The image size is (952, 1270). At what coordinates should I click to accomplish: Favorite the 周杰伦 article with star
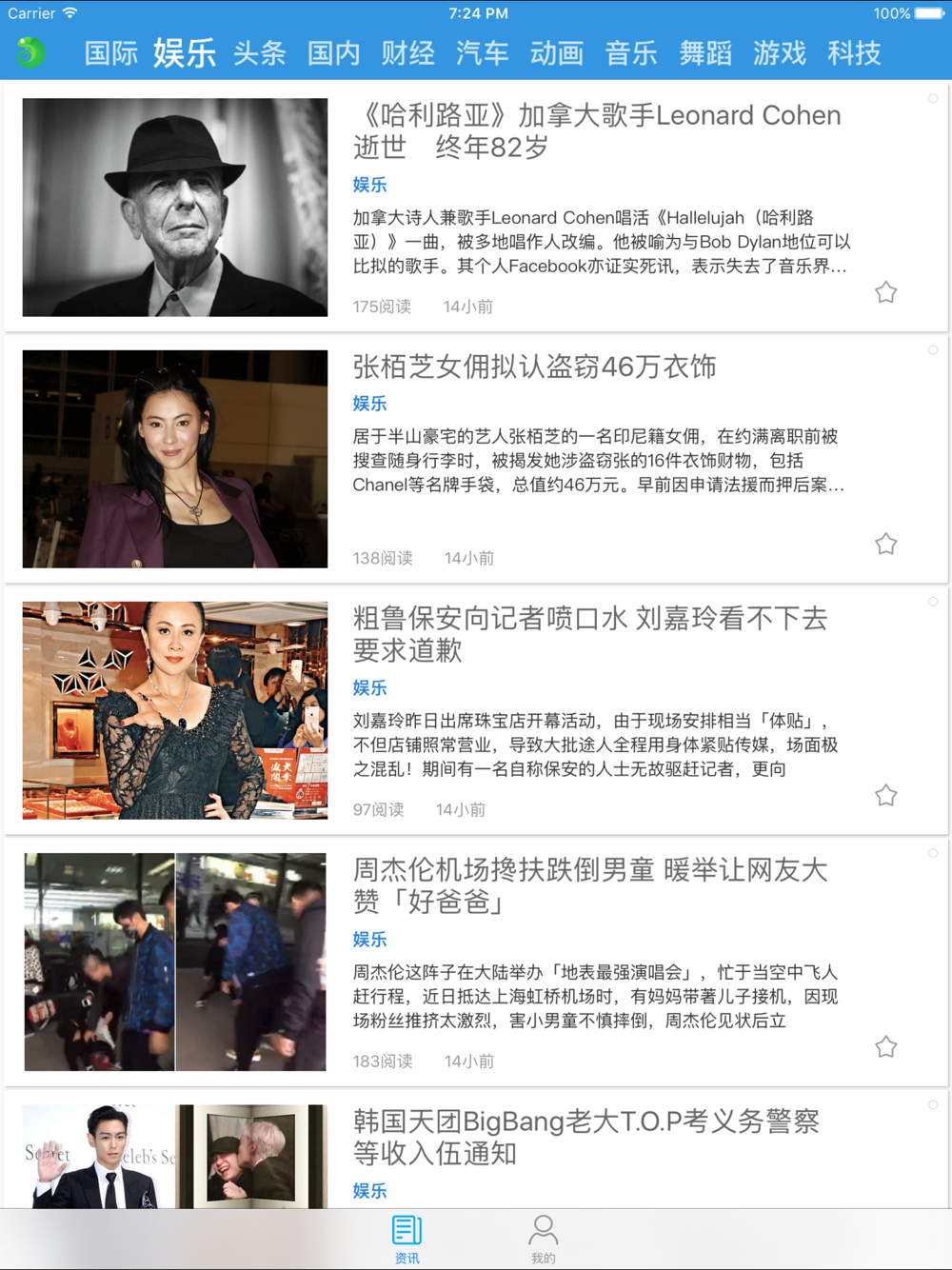click(885, 1046)
